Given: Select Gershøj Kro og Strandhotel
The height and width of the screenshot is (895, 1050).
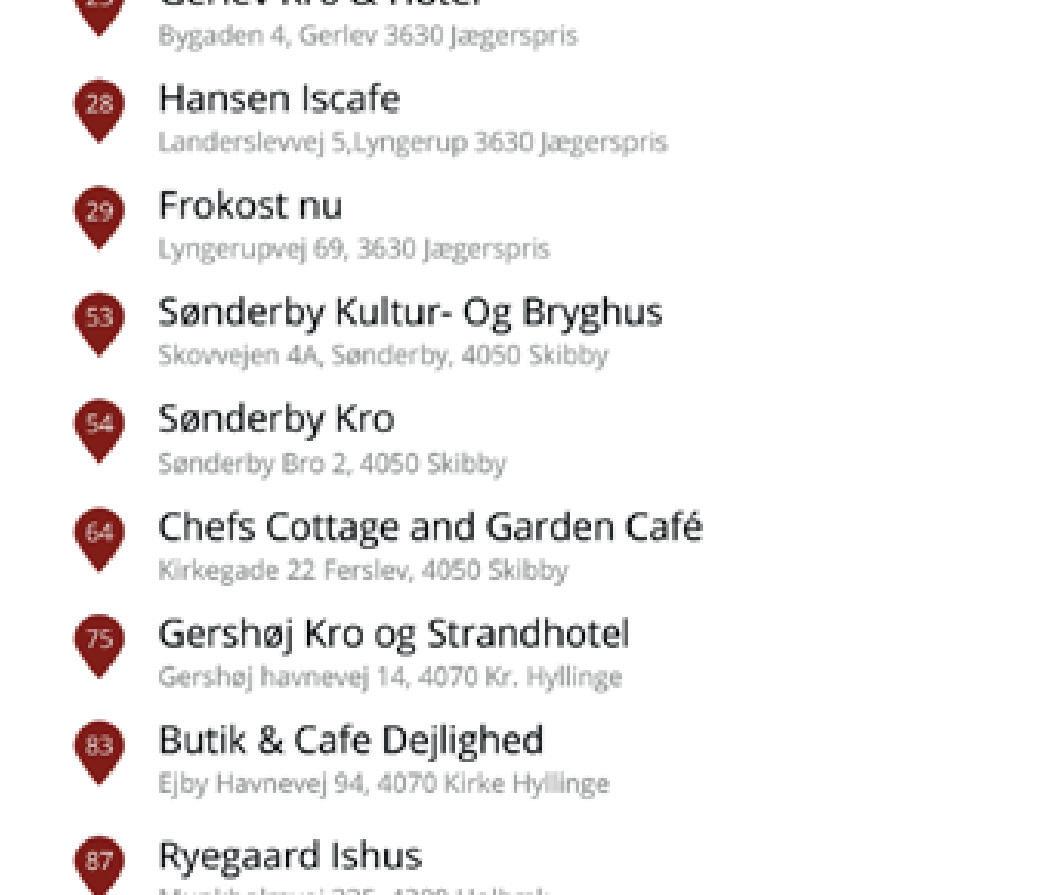Looking at the screenshot, I should click(394, 634).
